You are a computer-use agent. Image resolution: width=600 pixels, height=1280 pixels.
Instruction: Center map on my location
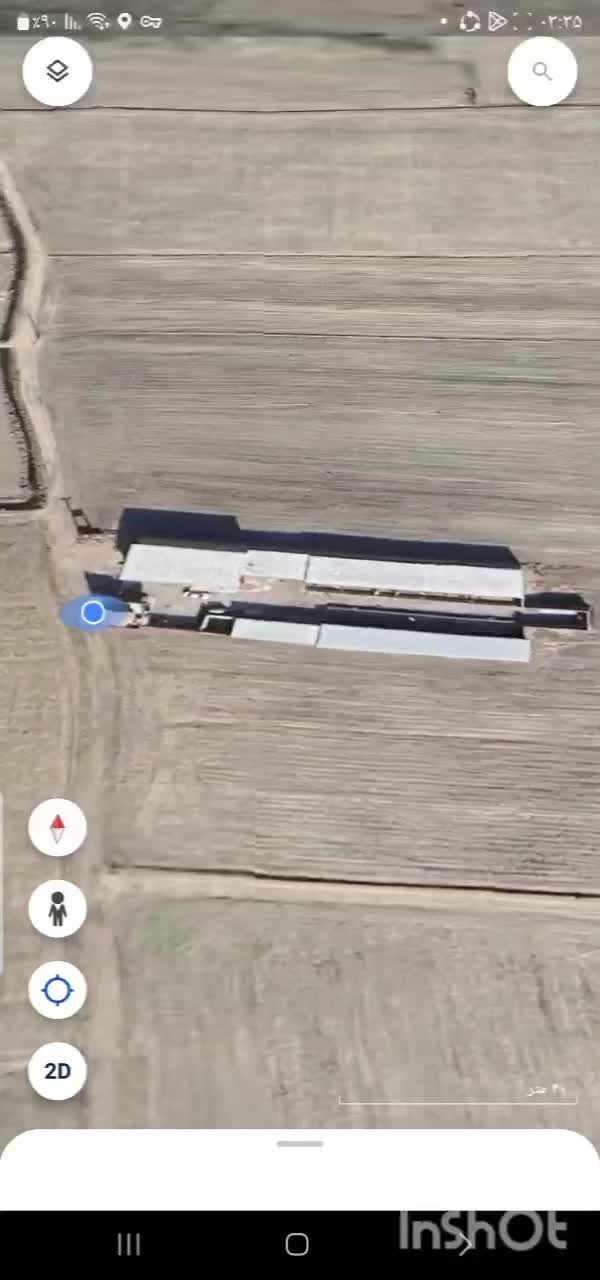point(57,990)
